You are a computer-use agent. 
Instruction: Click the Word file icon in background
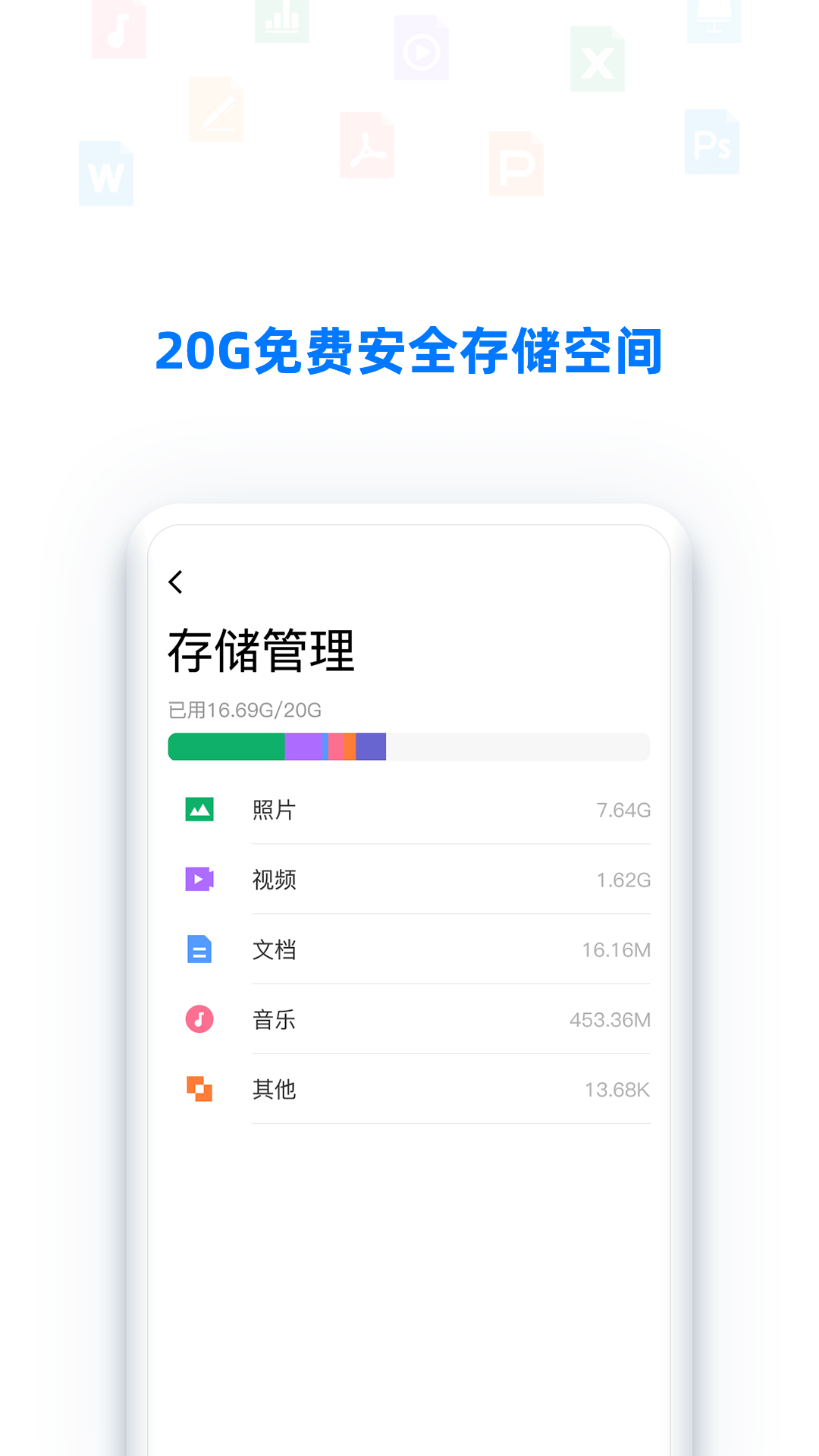point(107,174)
